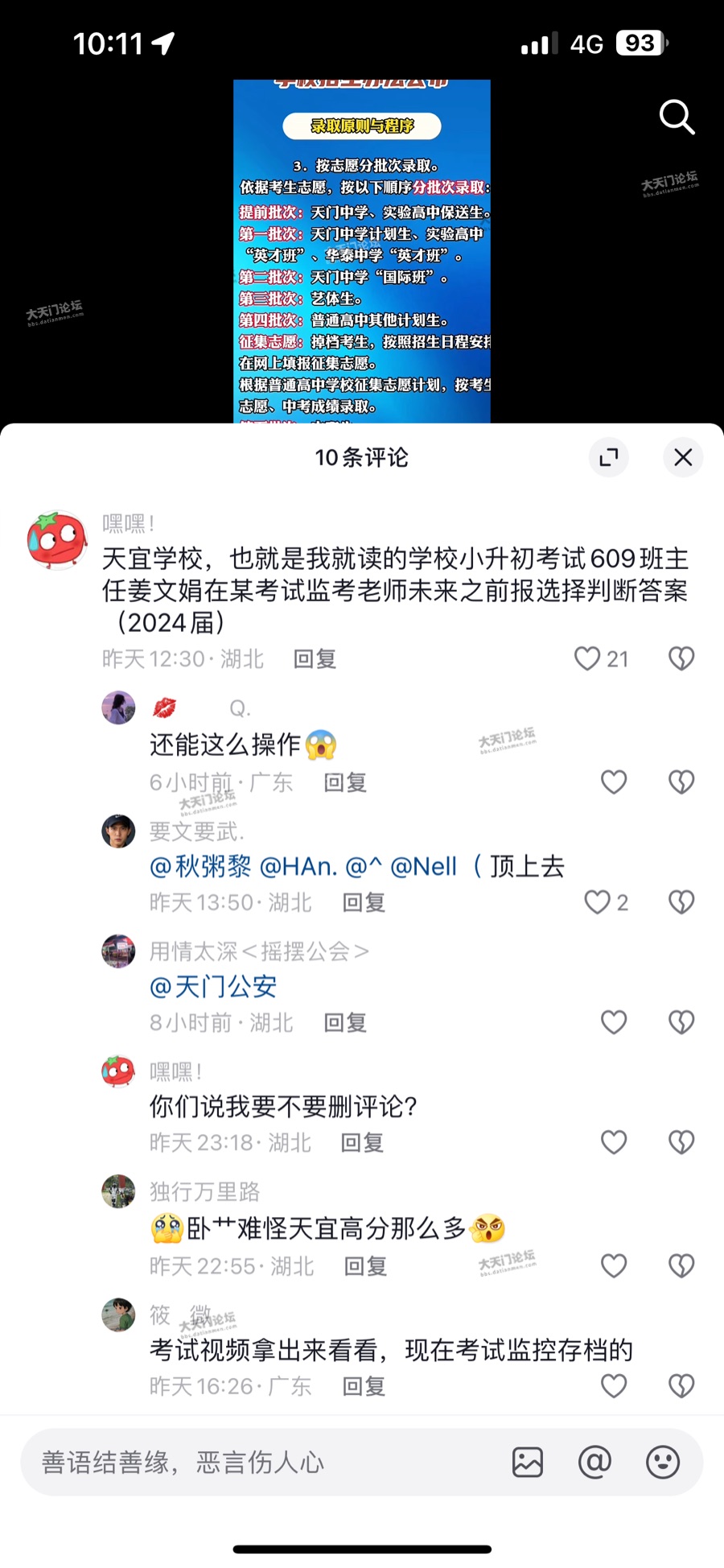
Task: Open the emoji picker
Action: point(663,1463)
